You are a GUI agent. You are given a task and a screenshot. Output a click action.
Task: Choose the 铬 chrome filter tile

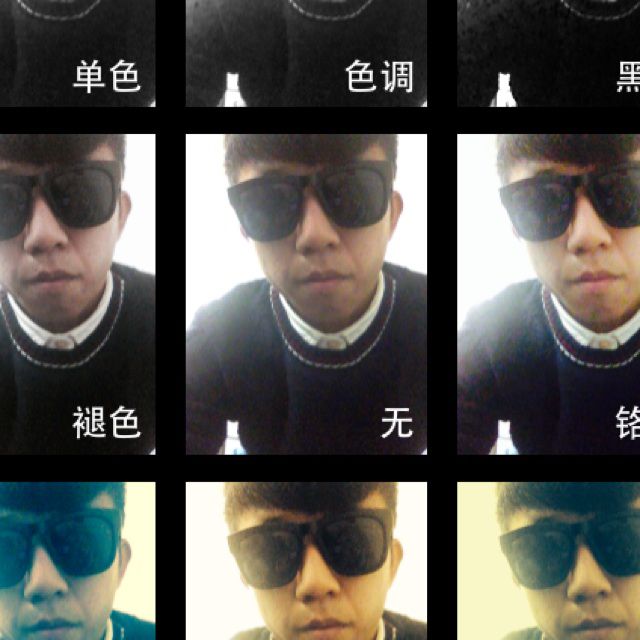pos(550,295)
